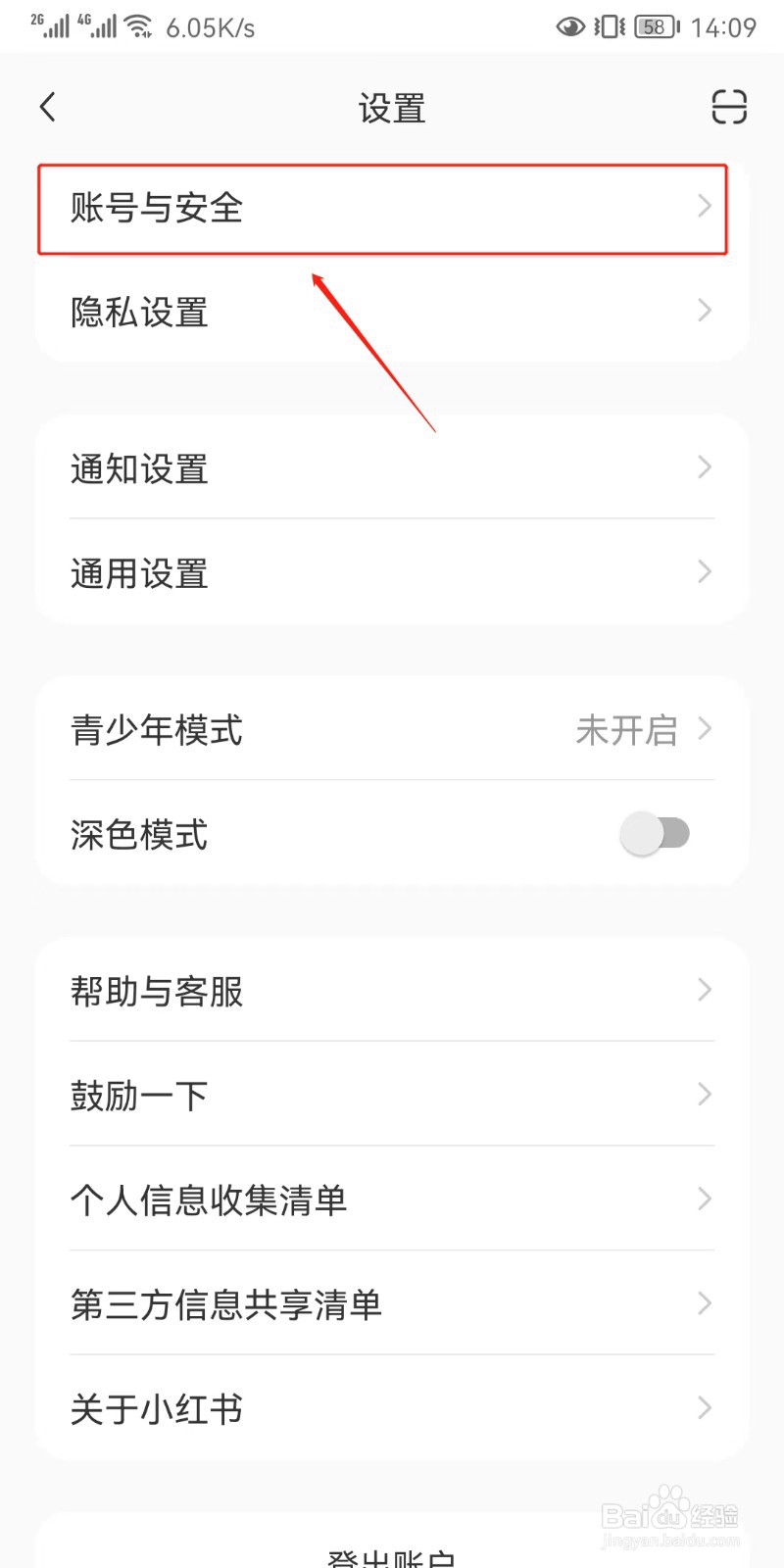This screenshot has width=784, height=1568.
Task: Expand 关于小红书 details
Action: click(x=704, y=1408)
